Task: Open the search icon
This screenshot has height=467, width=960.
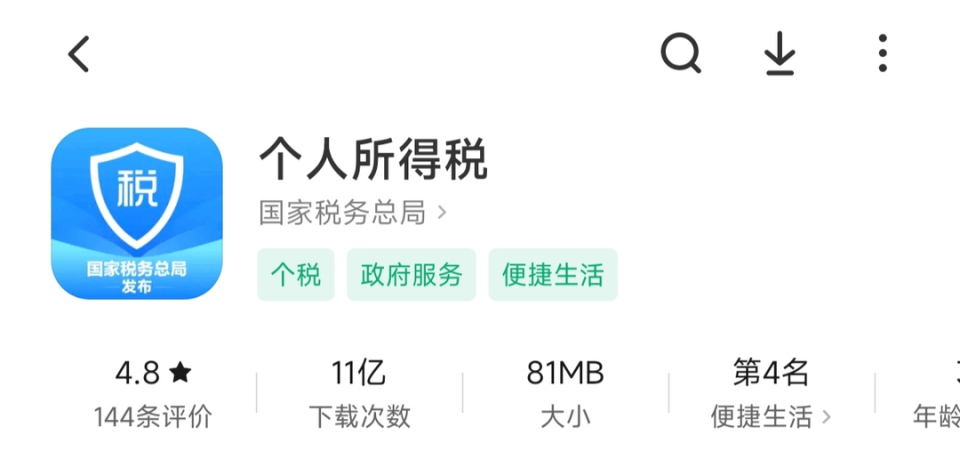Action: pos(681,54)
